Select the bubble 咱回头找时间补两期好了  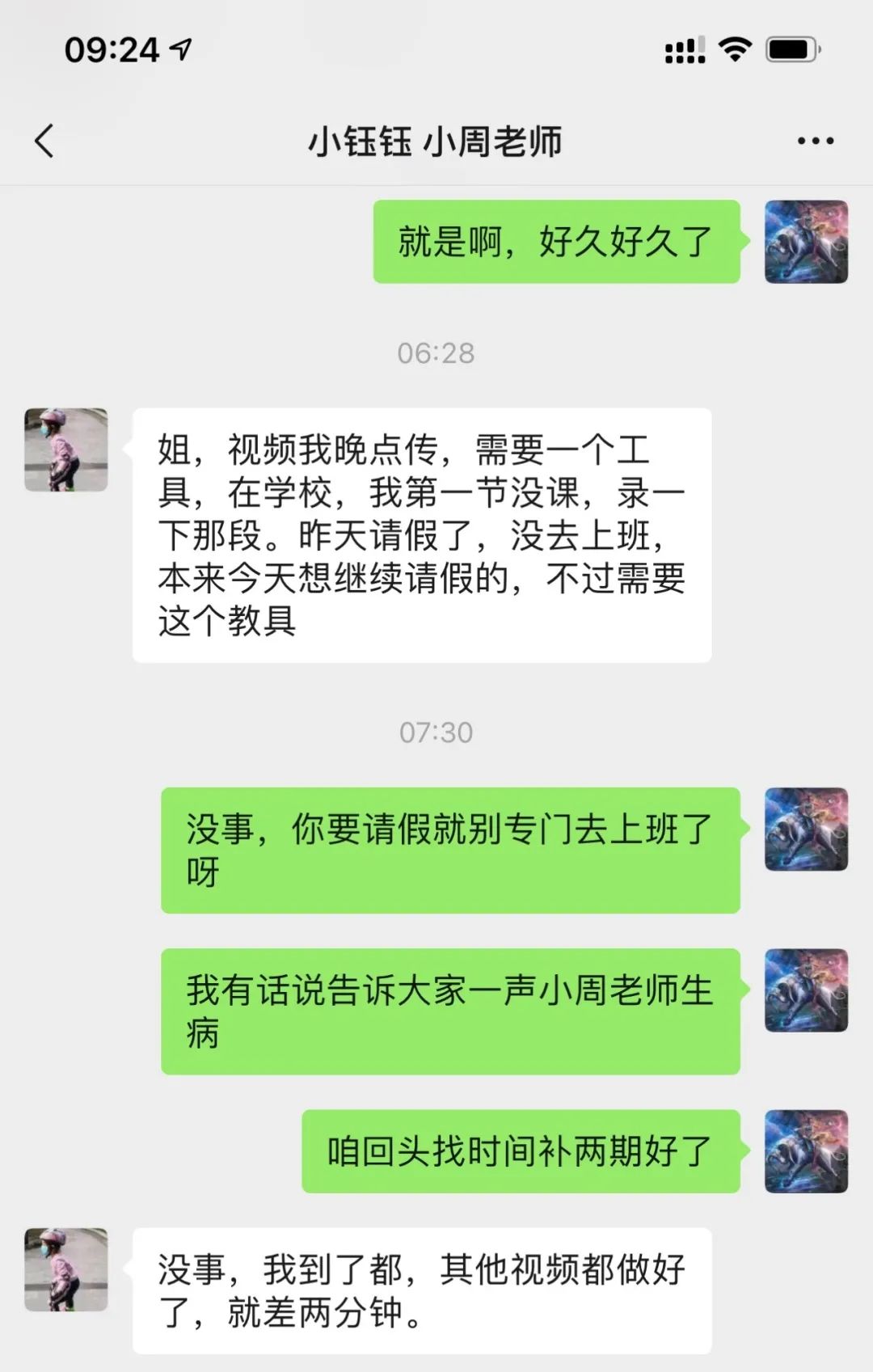click(x=523, y=1153)
